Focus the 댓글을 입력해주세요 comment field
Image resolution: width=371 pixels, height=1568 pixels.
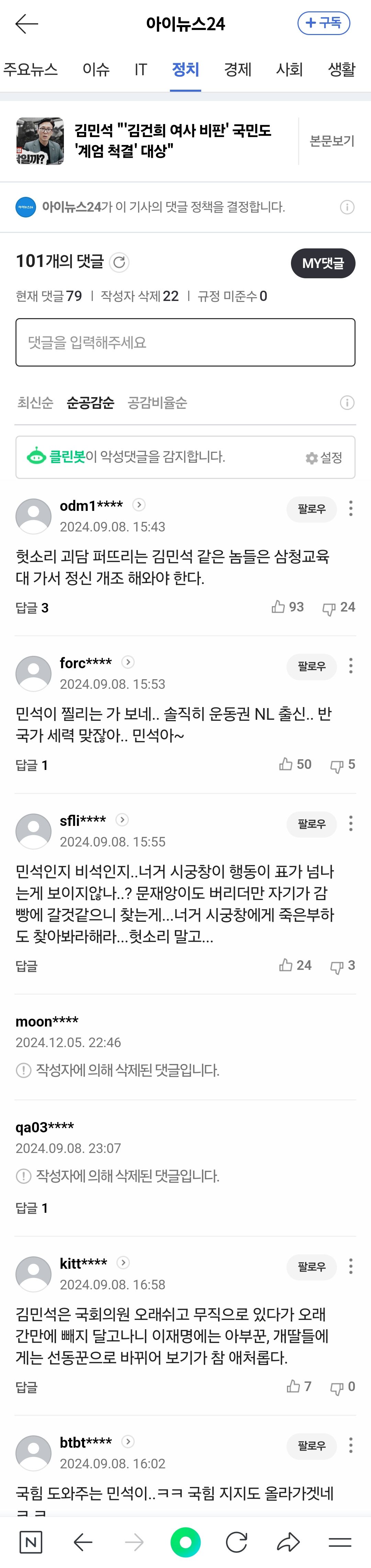pyautogui.click(x=185, y=342)
